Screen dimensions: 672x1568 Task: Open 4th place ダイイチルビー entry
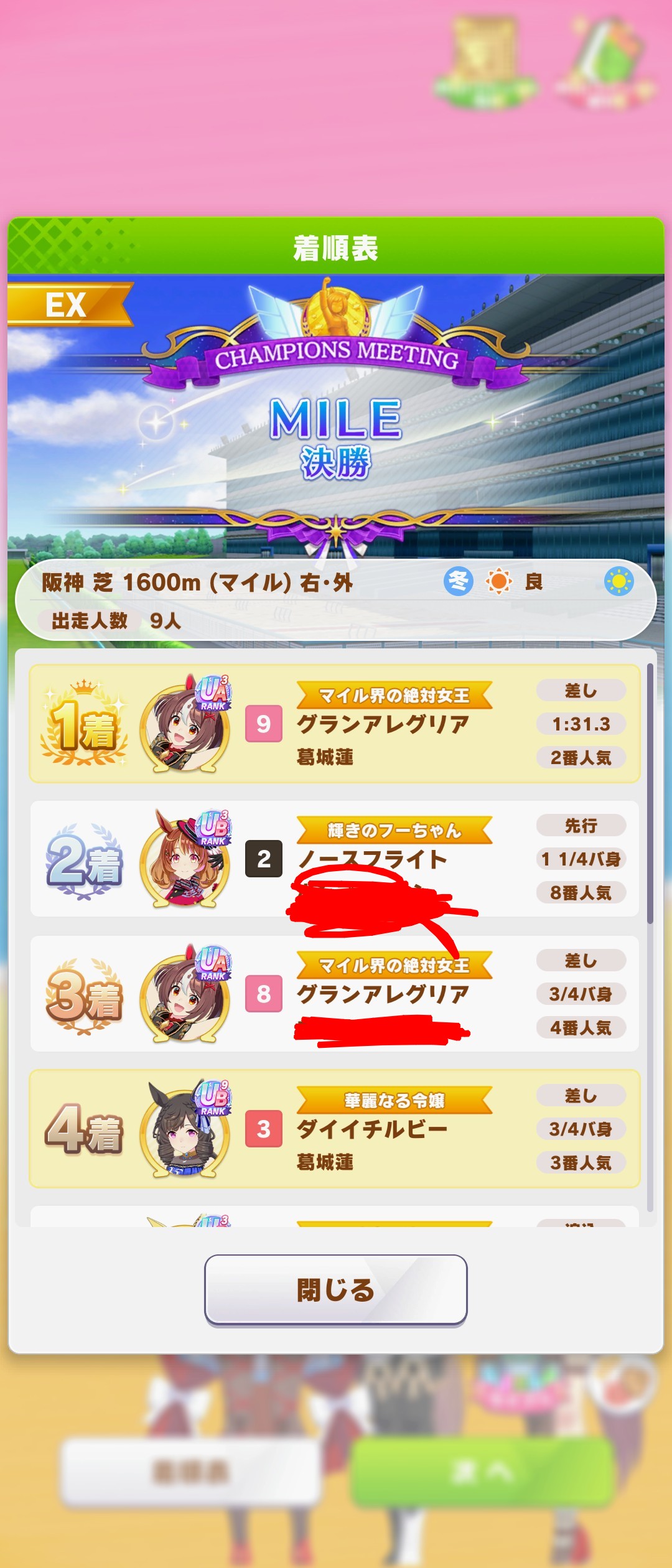click(x=335, y=1128)
